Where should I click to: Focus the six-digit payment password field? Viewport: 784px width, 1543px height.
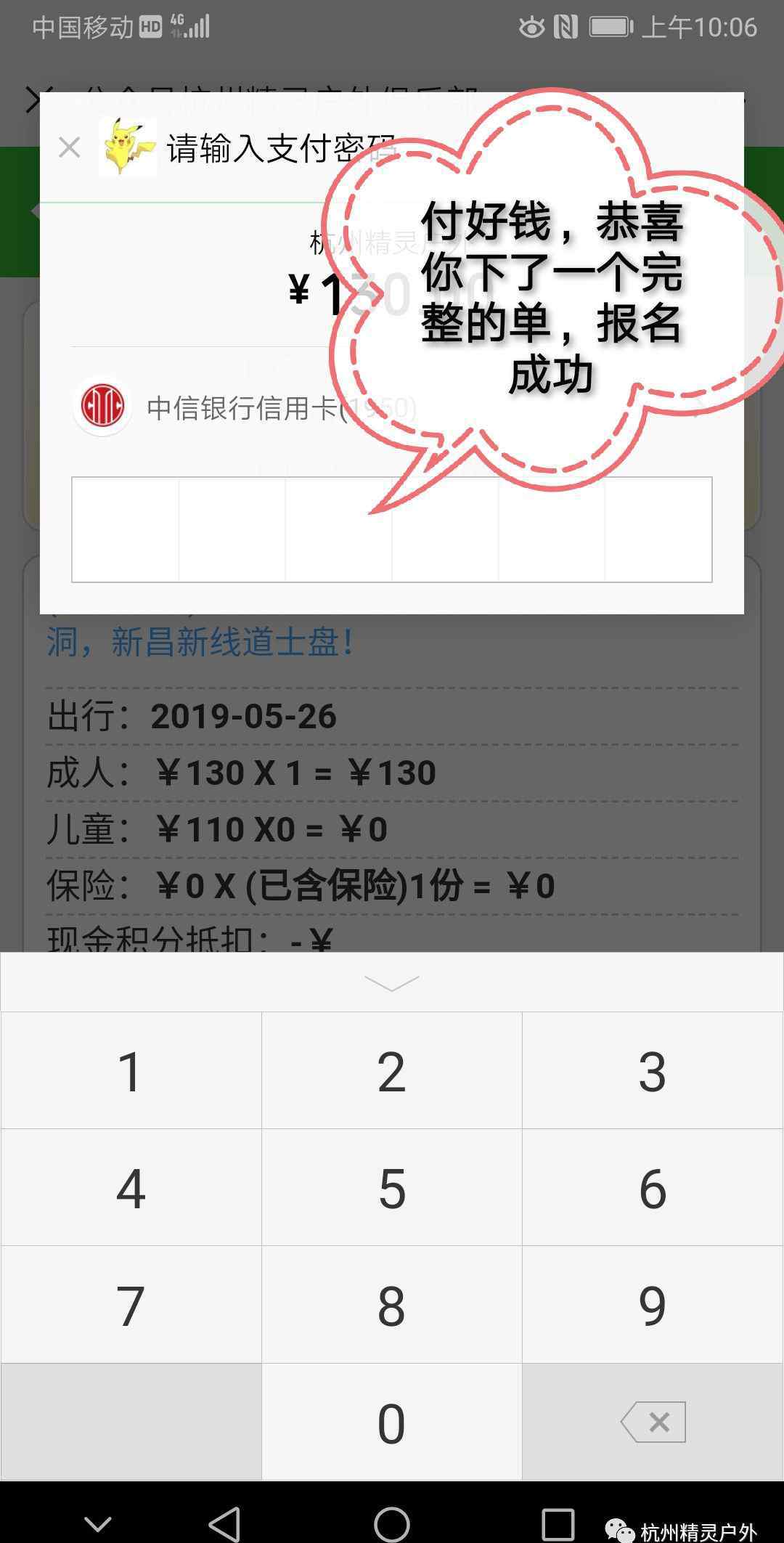point(392,529)
